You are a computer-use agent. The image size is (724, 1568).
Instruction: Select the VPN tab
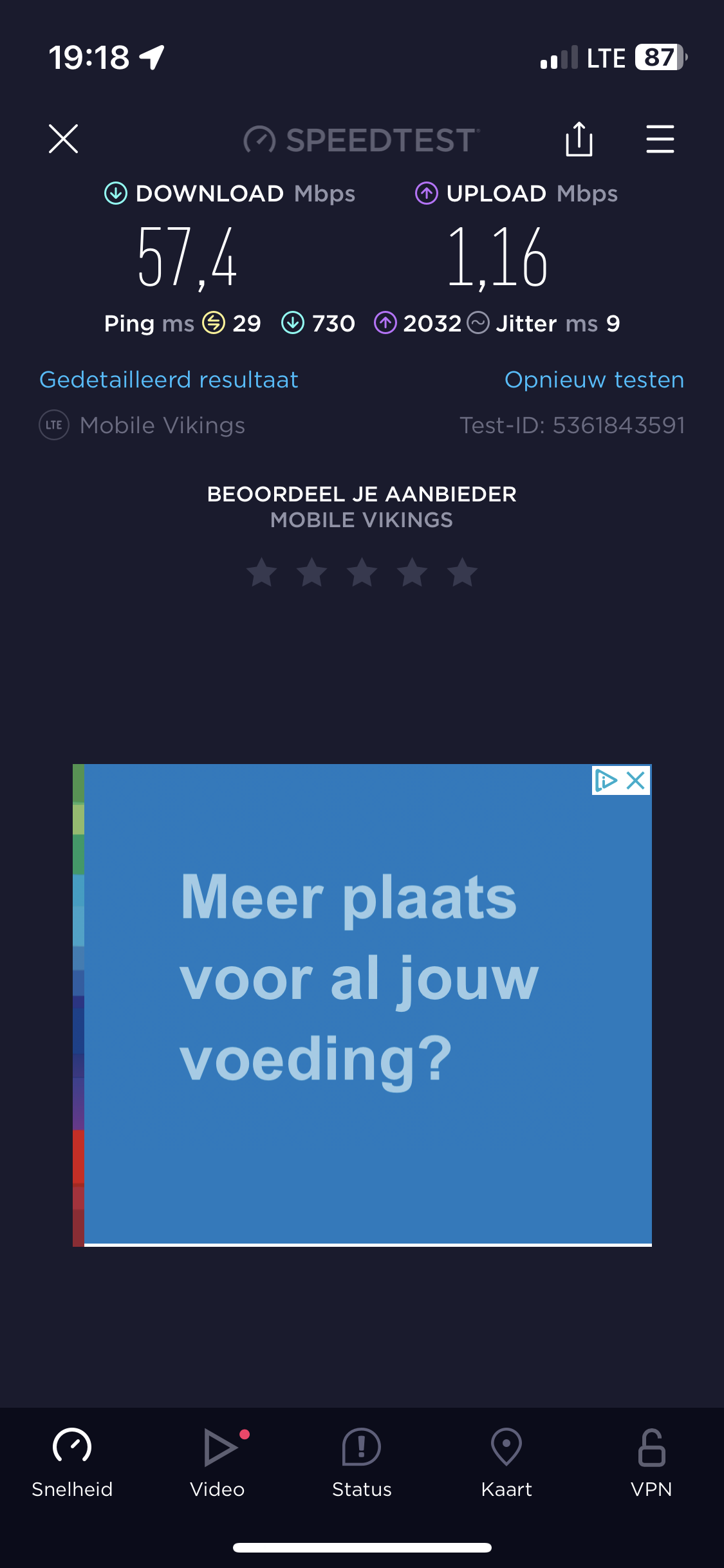[651, 1461]
